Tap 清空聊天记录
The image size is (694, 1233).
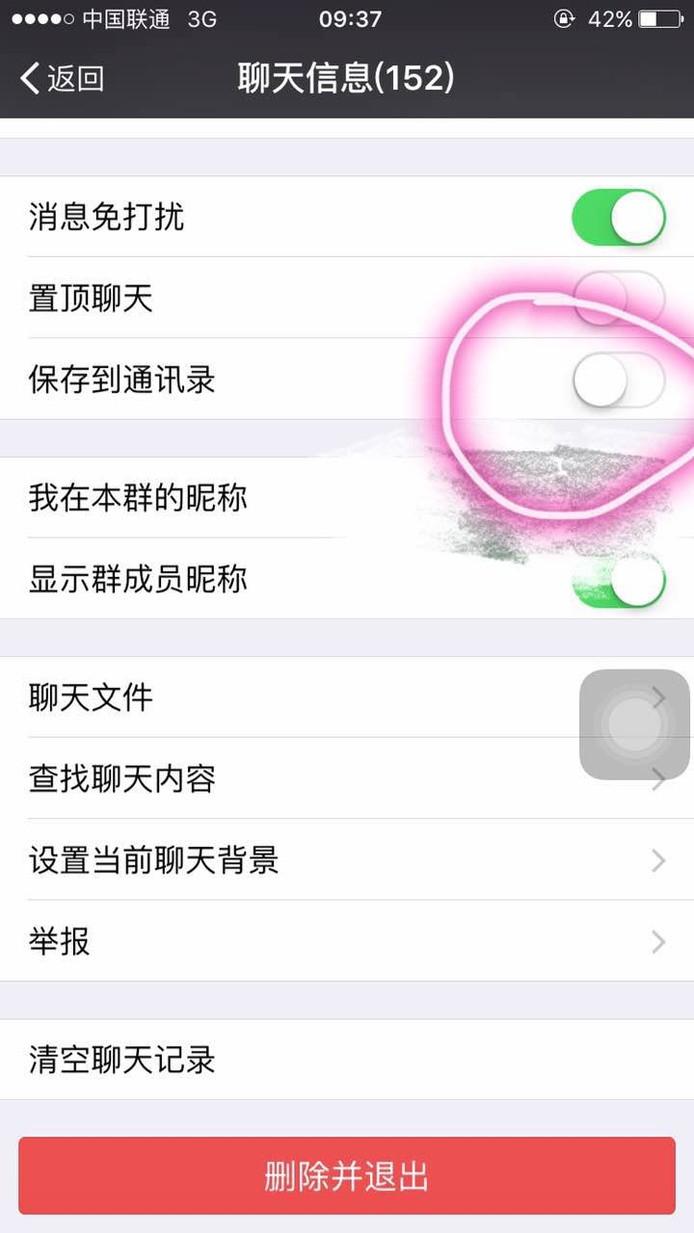[347, 1060]
